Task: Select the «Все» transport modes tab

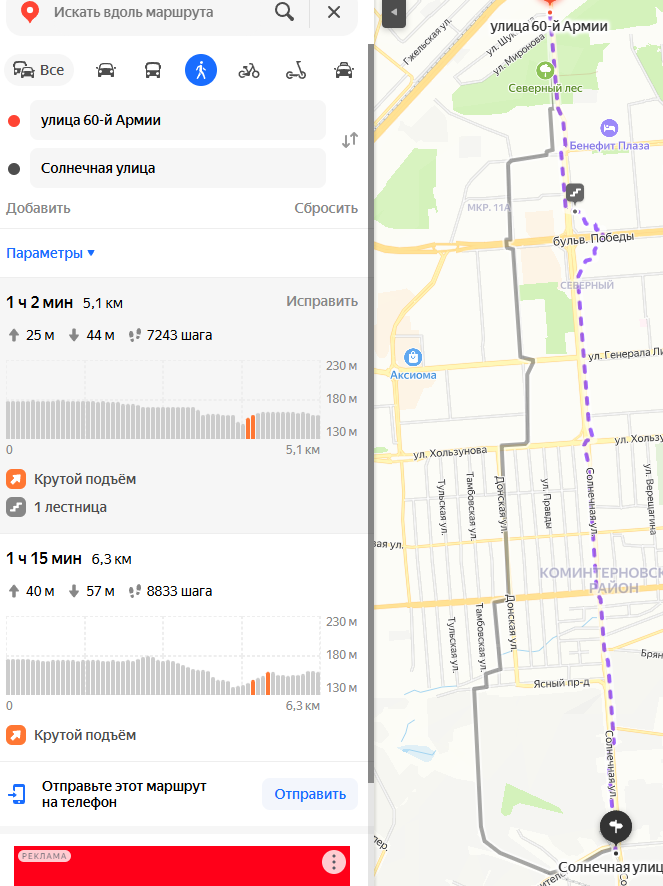Action: point(39,70)
